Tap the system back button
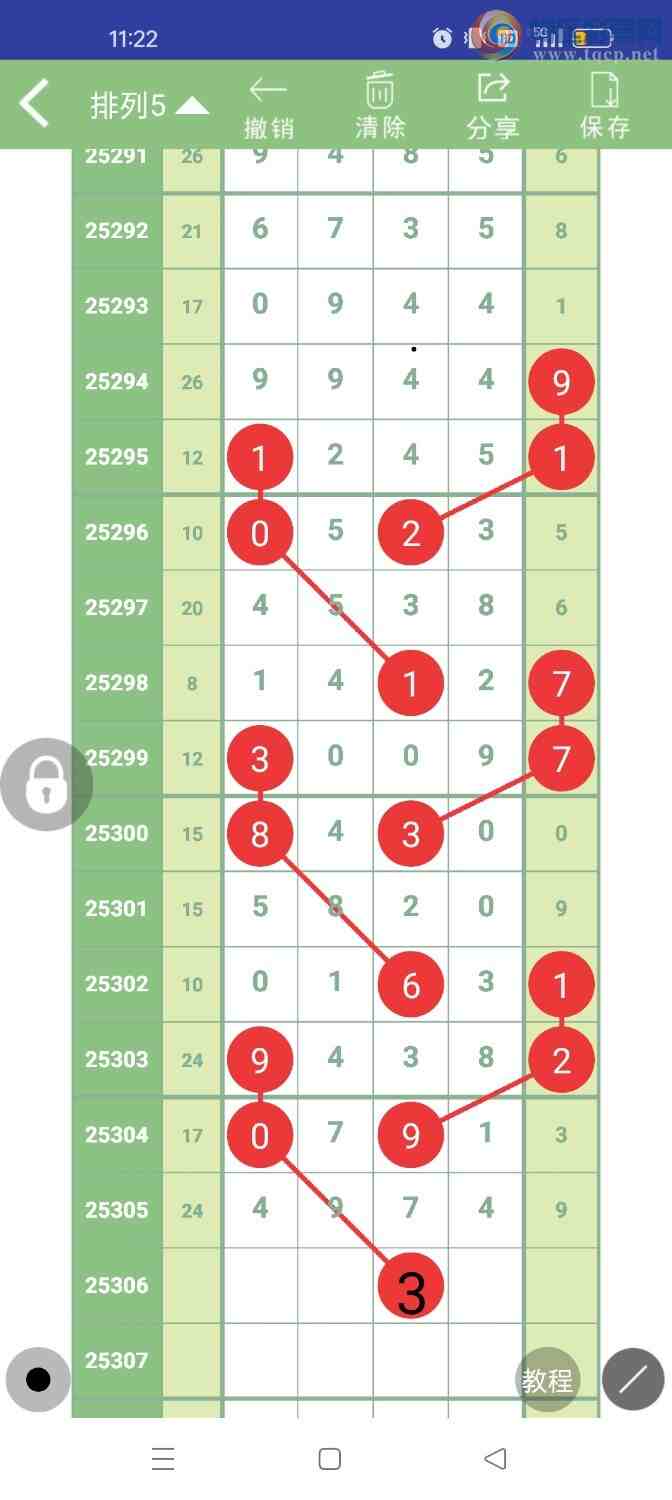Image resolution: width=672 pixels, height=1500 pixels. click(495, 1459)
